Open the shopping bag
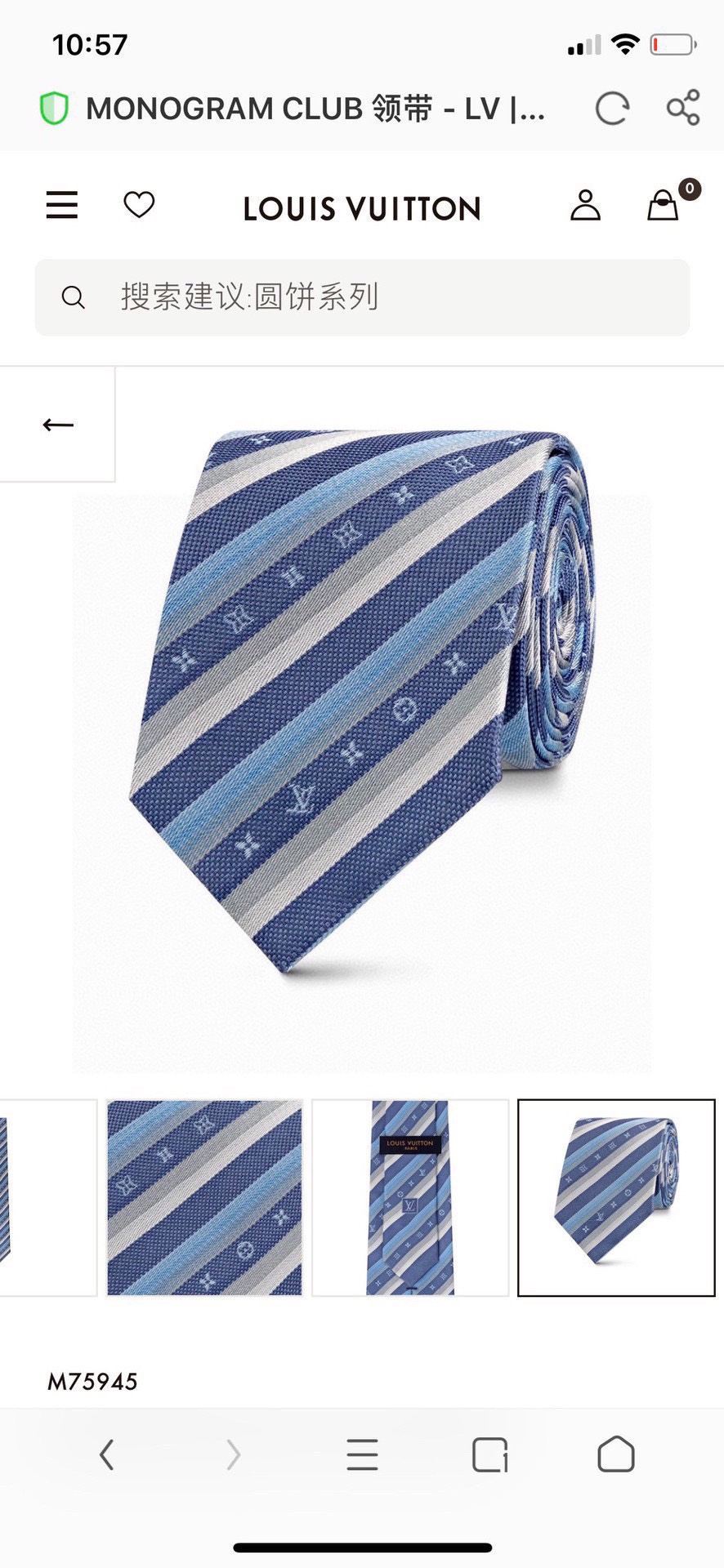This screenshot has height=1568, width=724. (x=663, y=206)
